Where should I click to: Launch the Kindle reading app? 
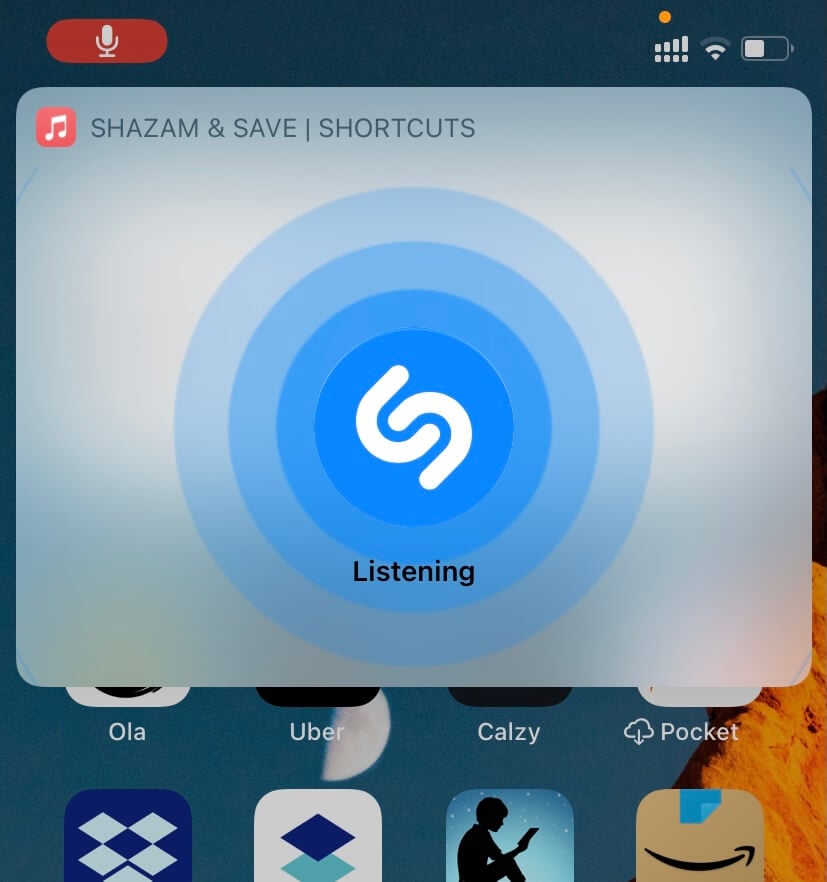click(509, 836)
